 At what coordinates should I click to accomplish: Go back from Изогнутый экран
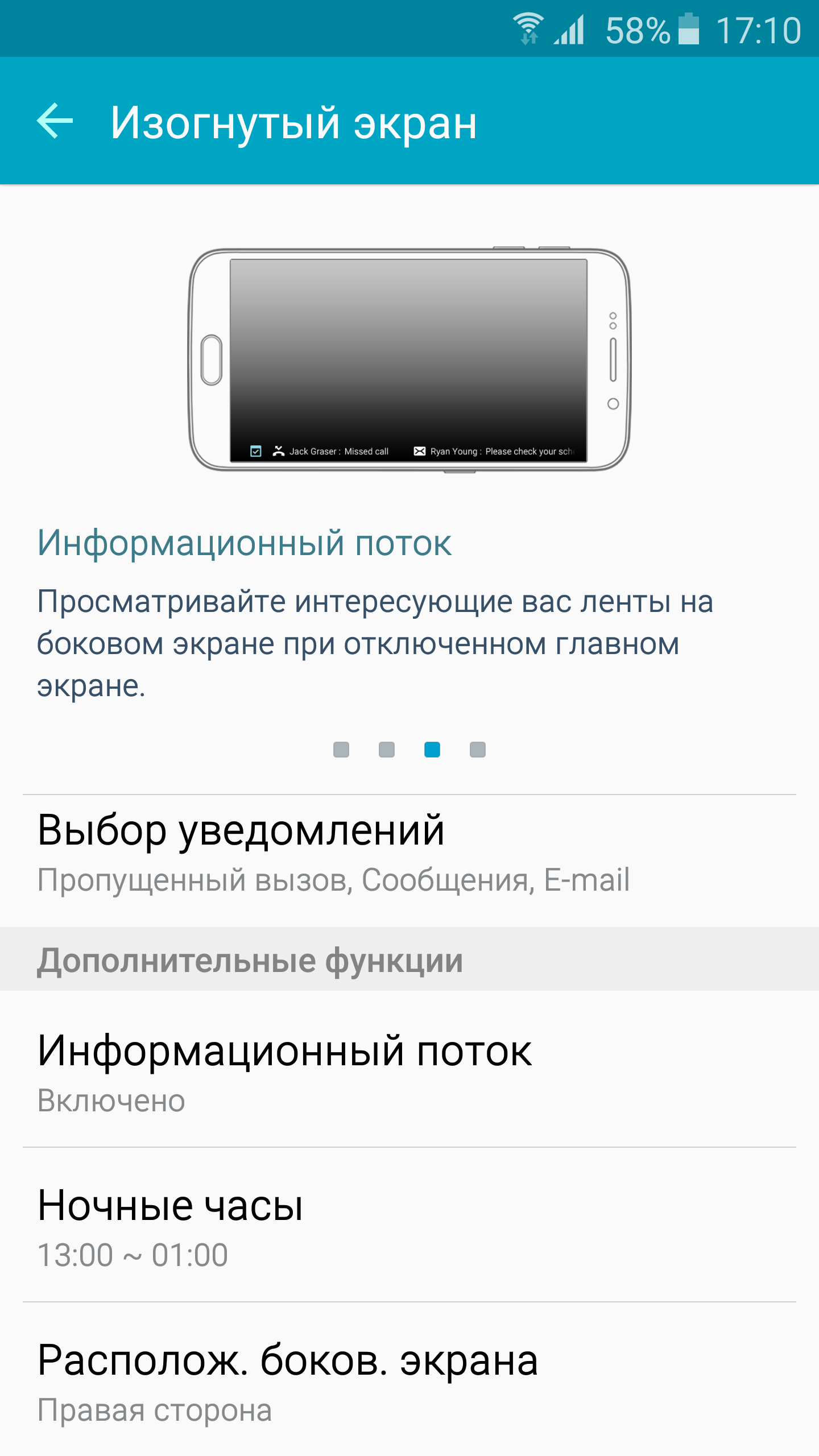[x=55, y=121]
